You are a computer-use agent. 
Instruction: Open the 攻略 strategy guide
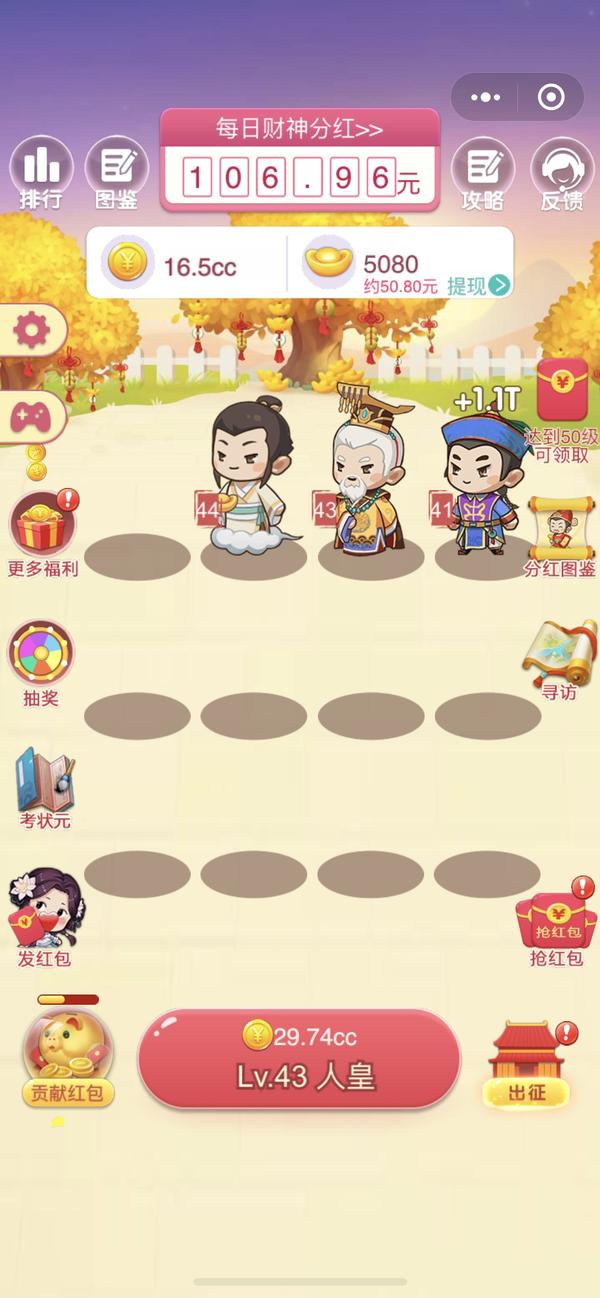(x=482, y=172)
